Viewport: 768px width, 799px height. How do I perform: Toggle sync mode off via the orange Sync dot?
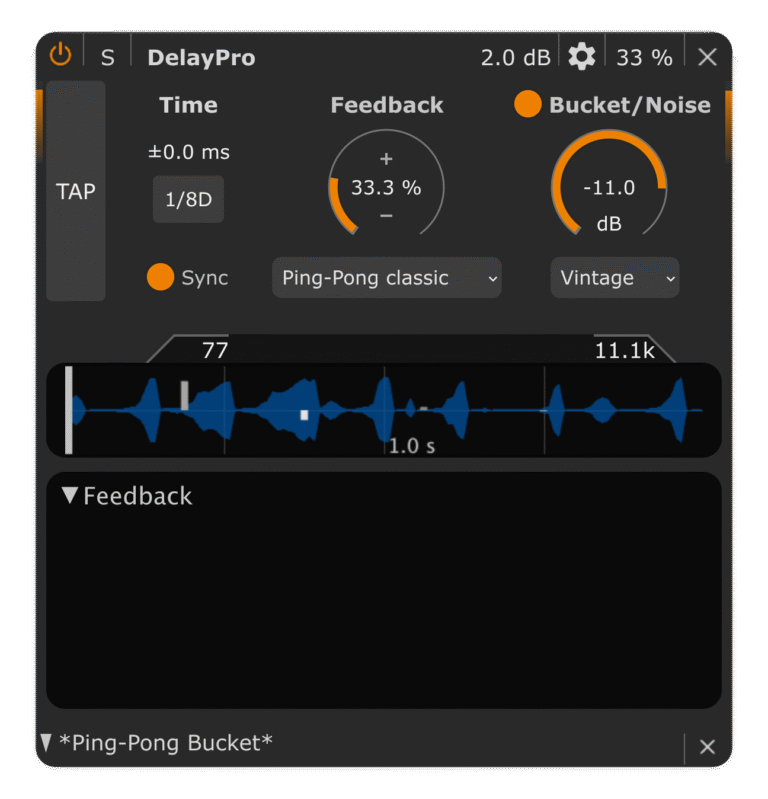point(160,278)
